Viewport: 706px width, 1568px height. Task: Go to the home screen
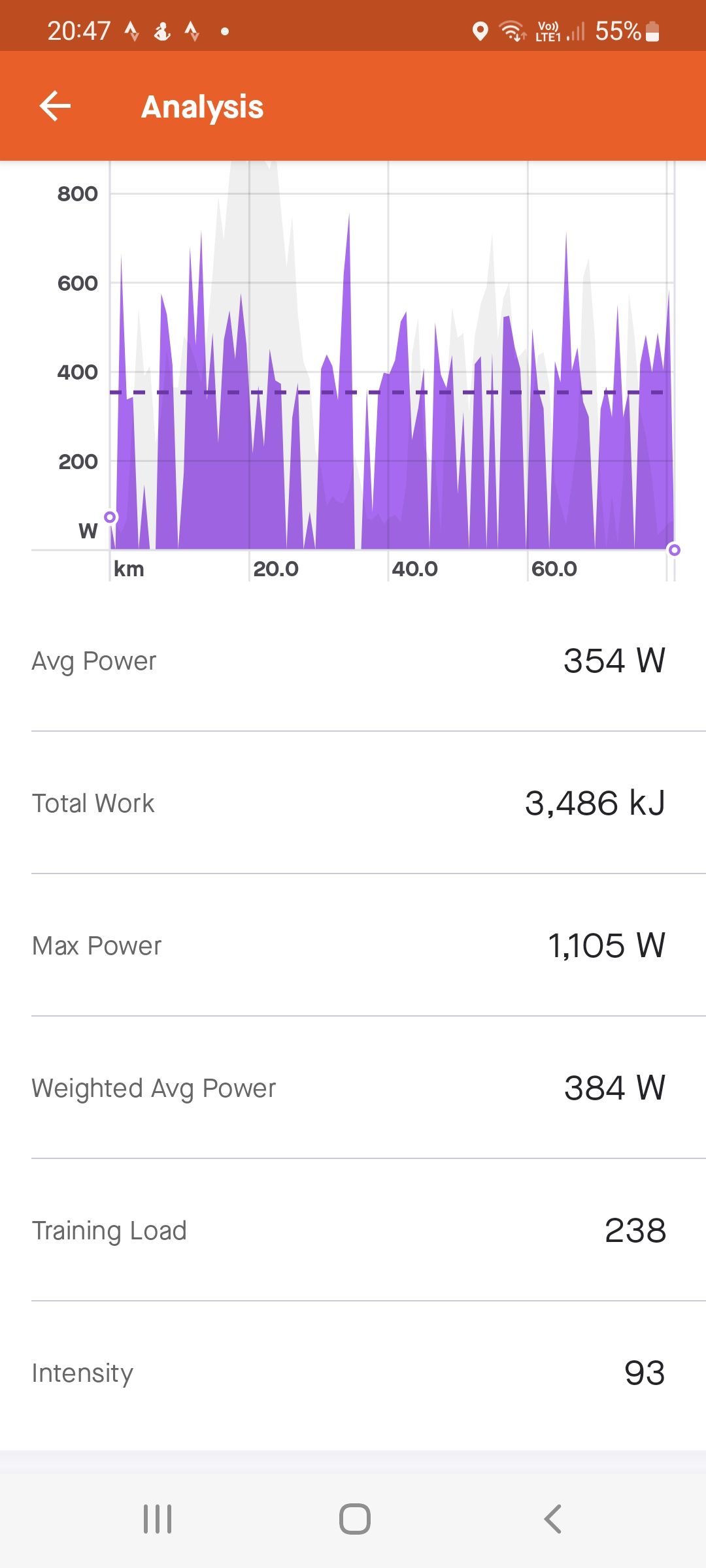(x=354, y=1519)
